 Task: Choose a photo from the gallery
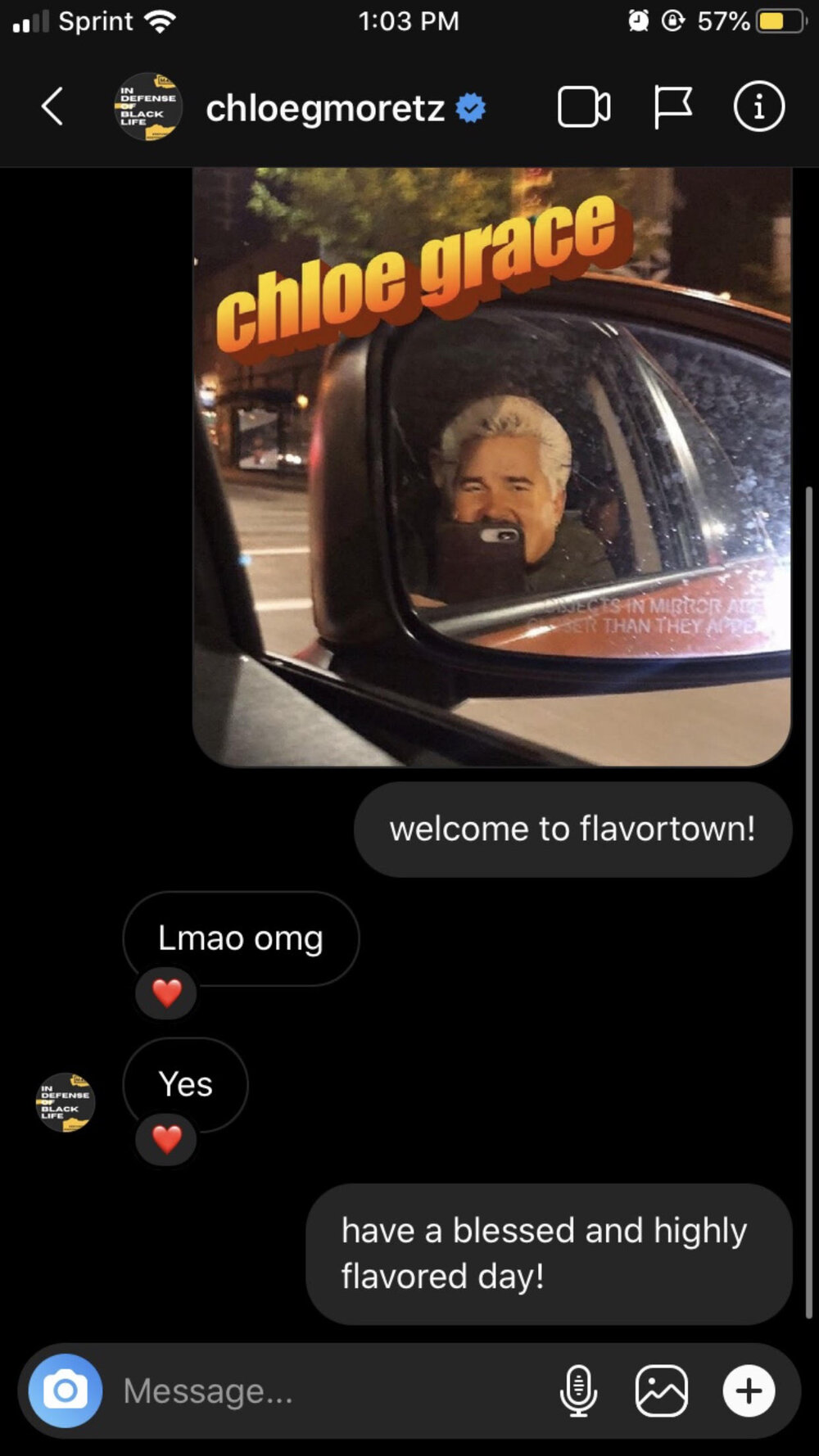click(x=662, y=1390)
